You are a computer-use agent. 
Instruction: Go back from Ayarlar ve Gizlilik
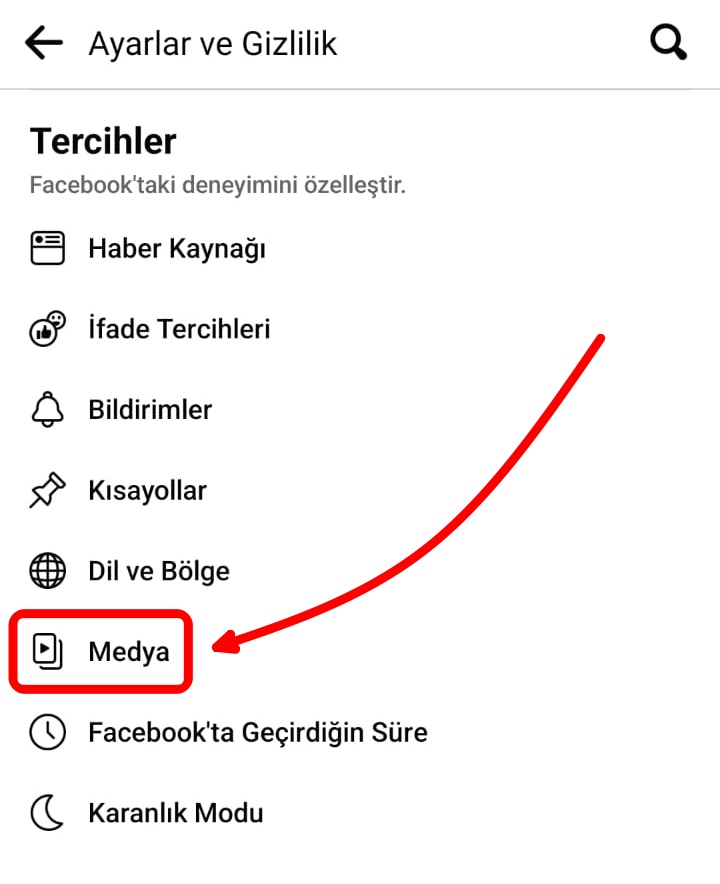click(x=43, y=43)
